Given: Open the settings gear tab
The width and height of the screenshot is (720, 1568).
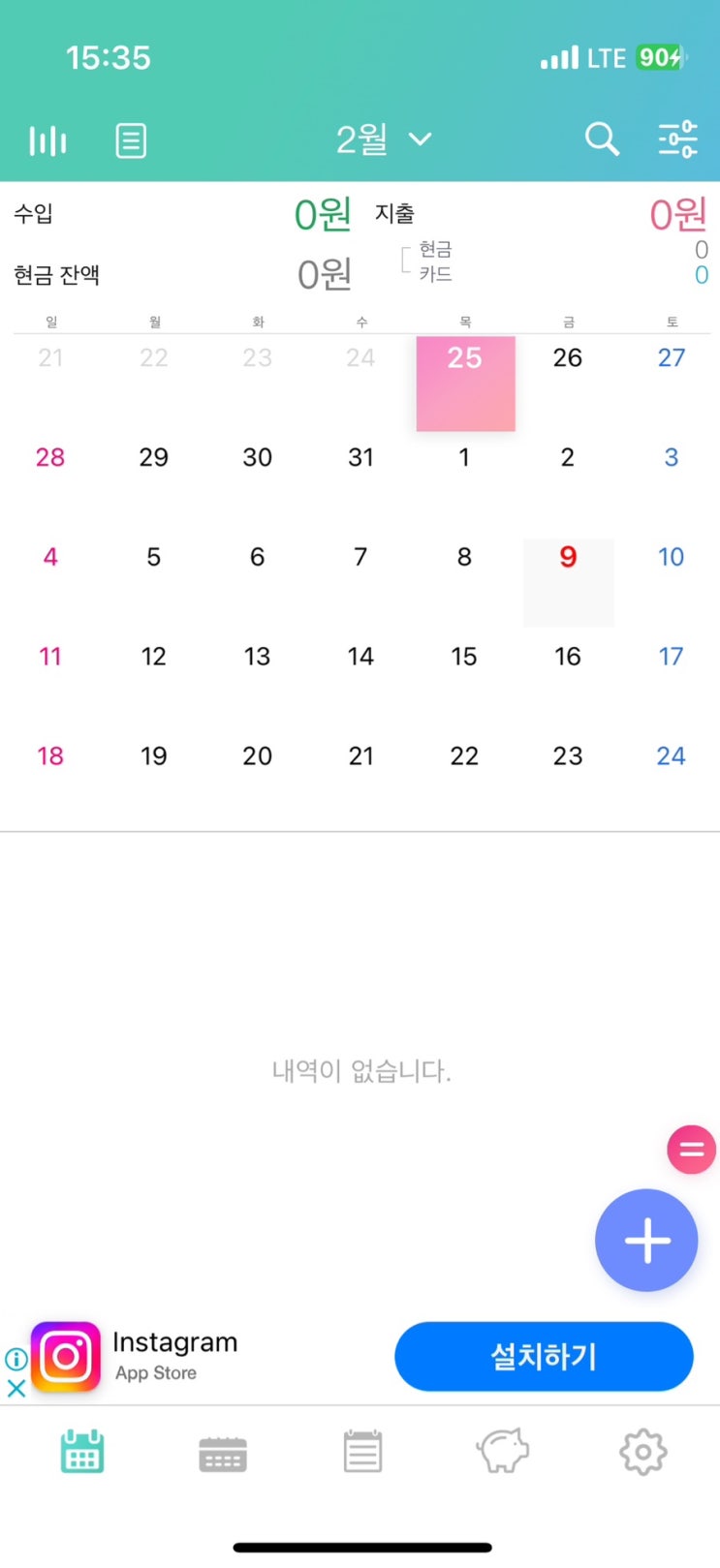Looking at the screenshot, I should click(642, 1452).
